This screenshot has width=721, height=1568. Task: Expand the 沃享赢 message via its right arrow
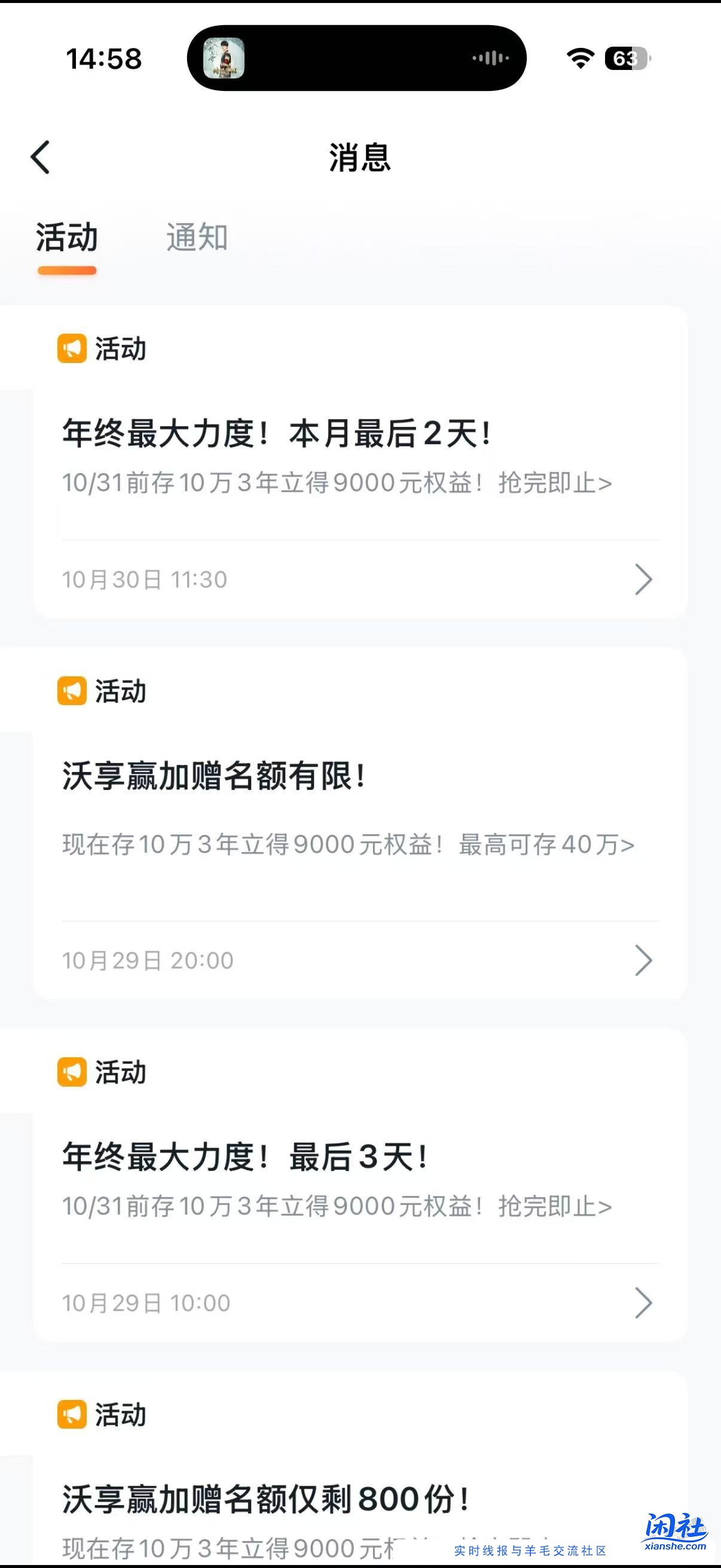click(643, 960)
